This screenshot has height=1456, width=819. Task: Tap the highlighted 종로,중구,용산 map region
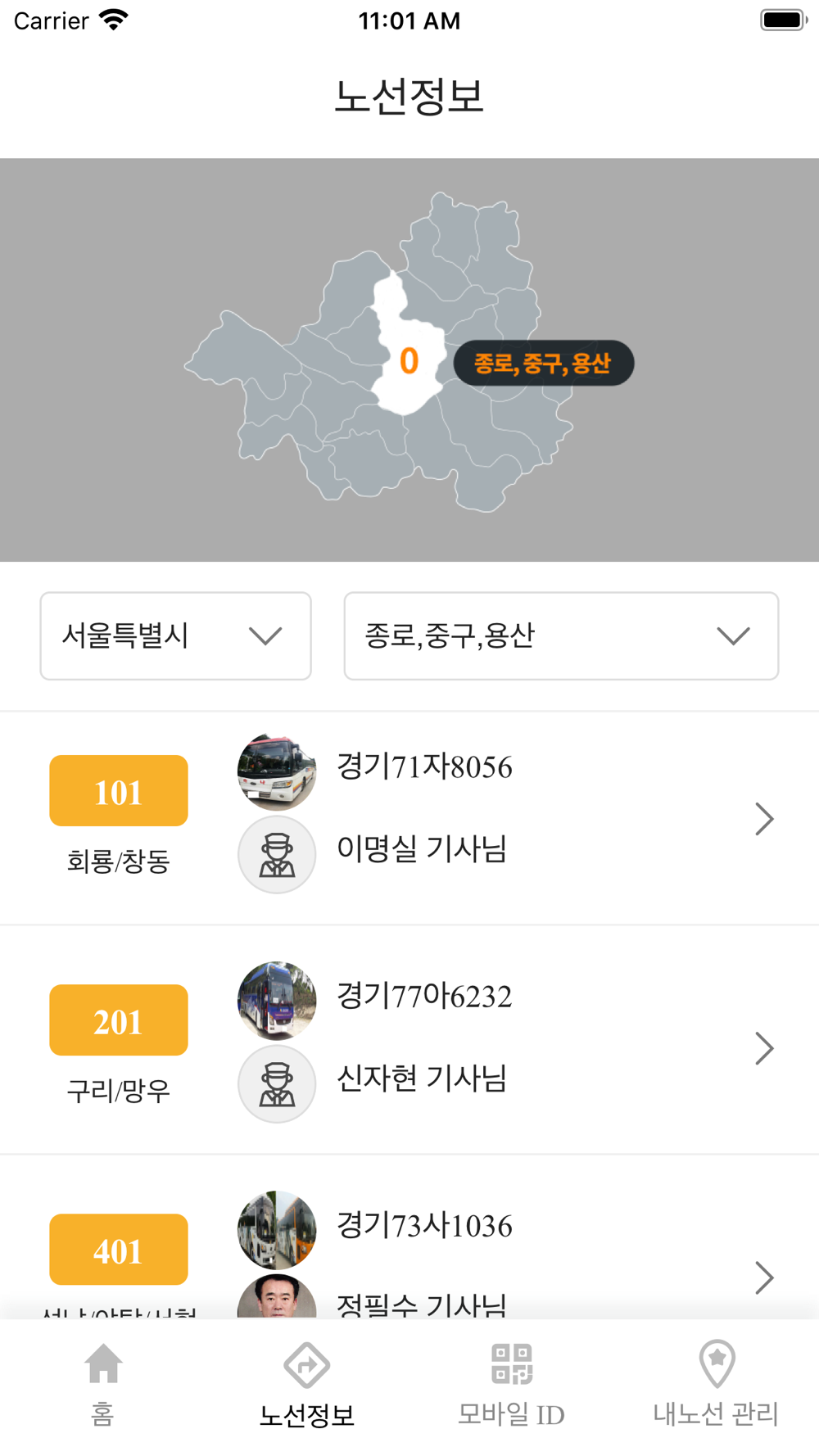409,360
